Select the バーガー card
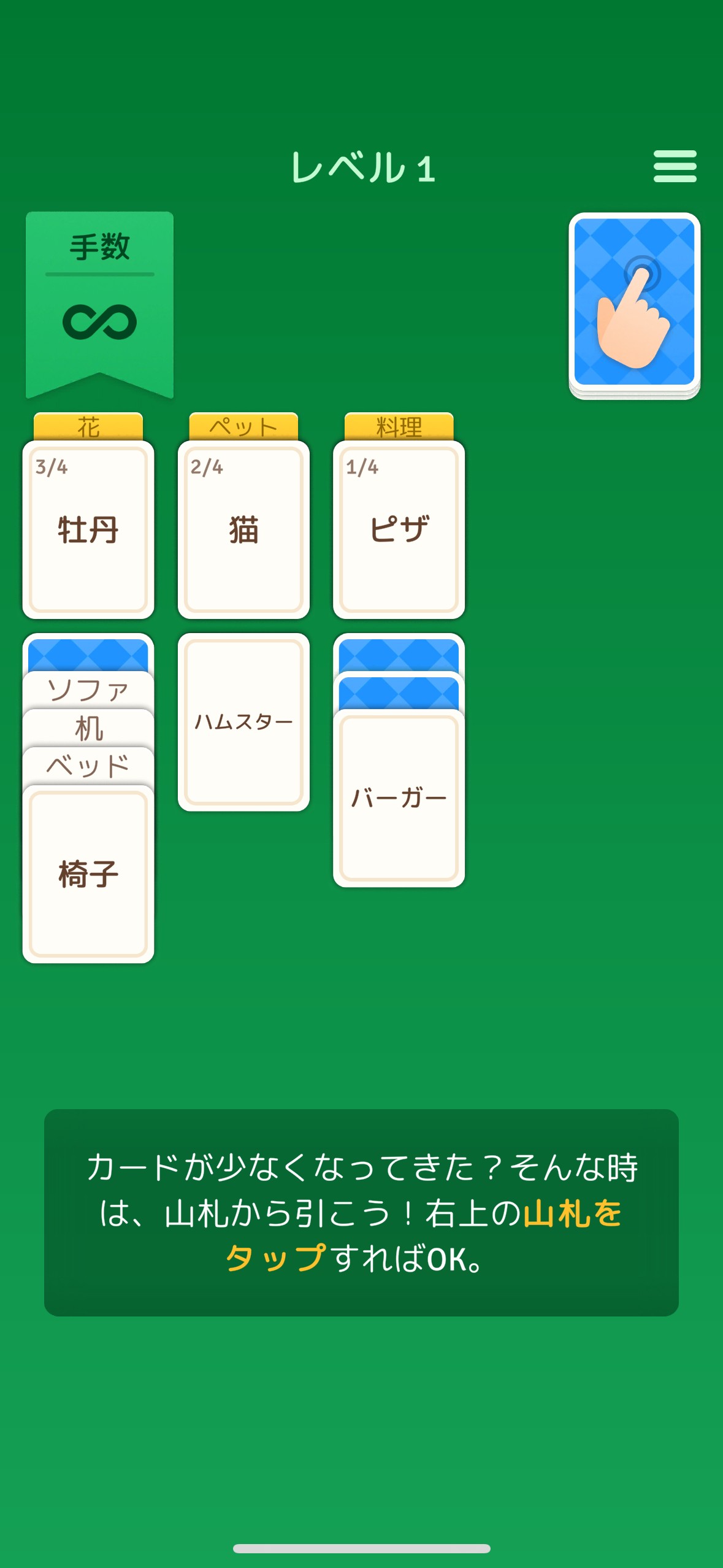 (x=399, y=797)
